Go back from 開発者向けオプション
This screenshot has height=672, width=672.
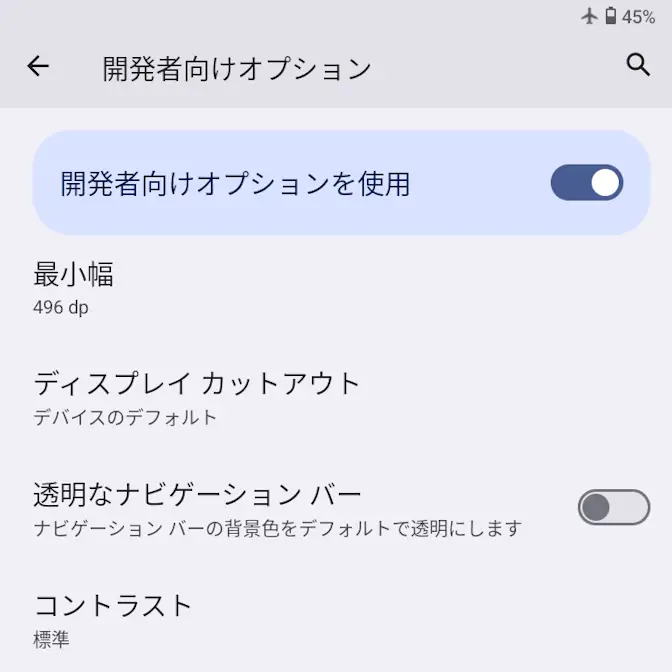[38, 67]
